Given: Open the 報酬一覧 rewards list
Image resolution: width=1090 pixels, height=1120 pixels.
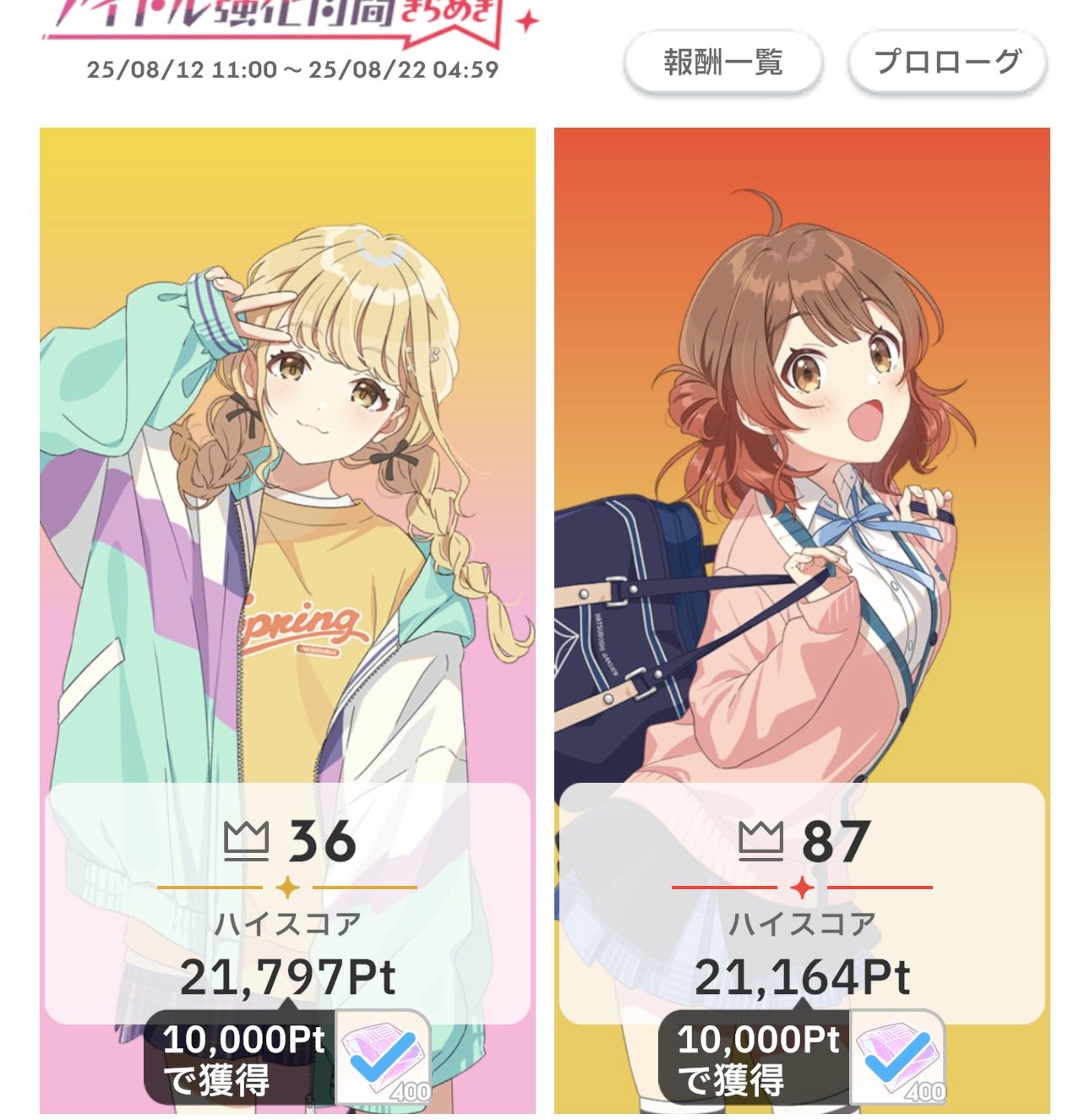Looking at the screenshot, I should [x=722, y=62].
